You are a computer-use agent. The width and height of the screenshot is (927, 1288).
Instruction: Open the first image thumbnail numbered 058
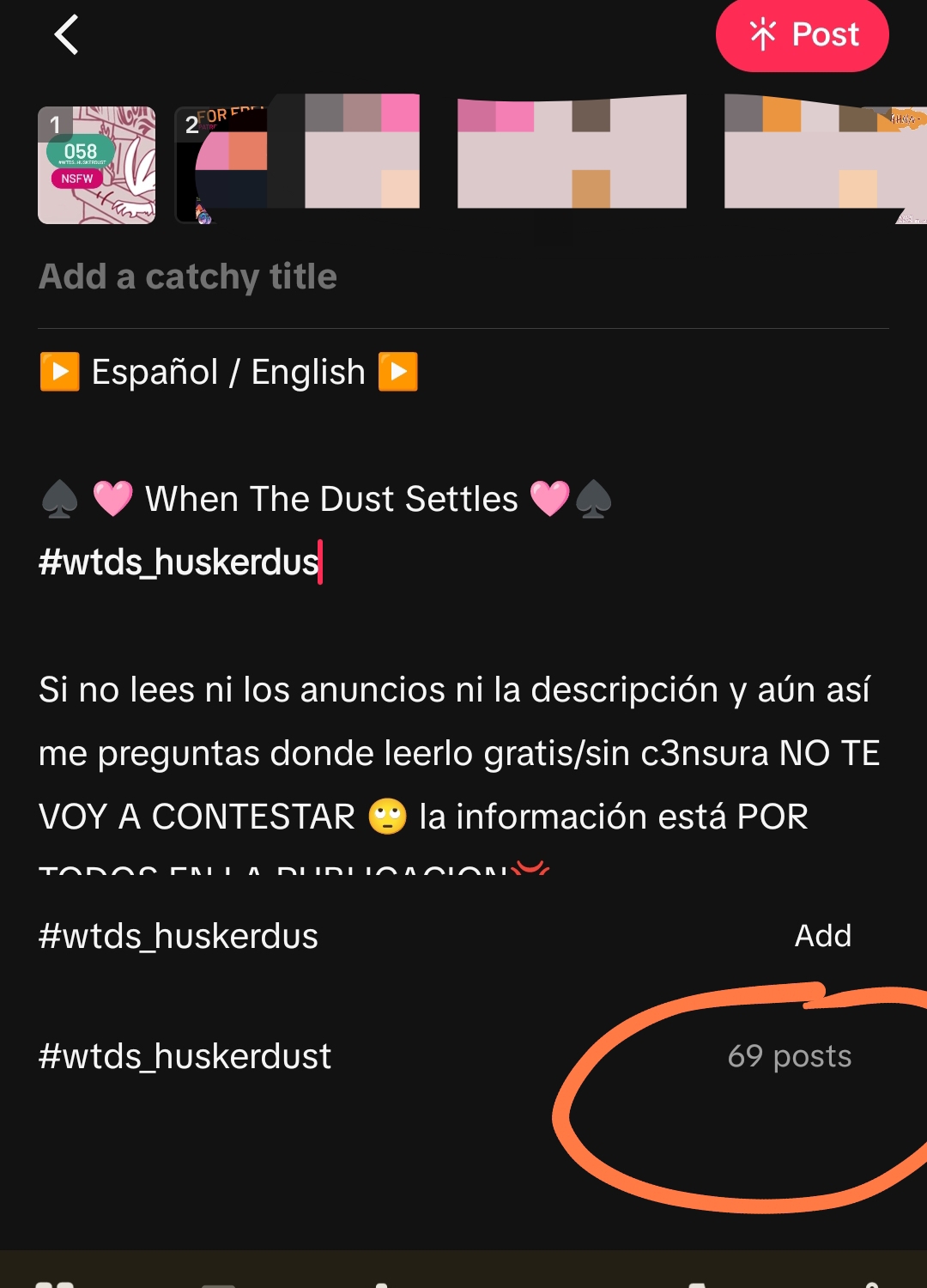97,165
